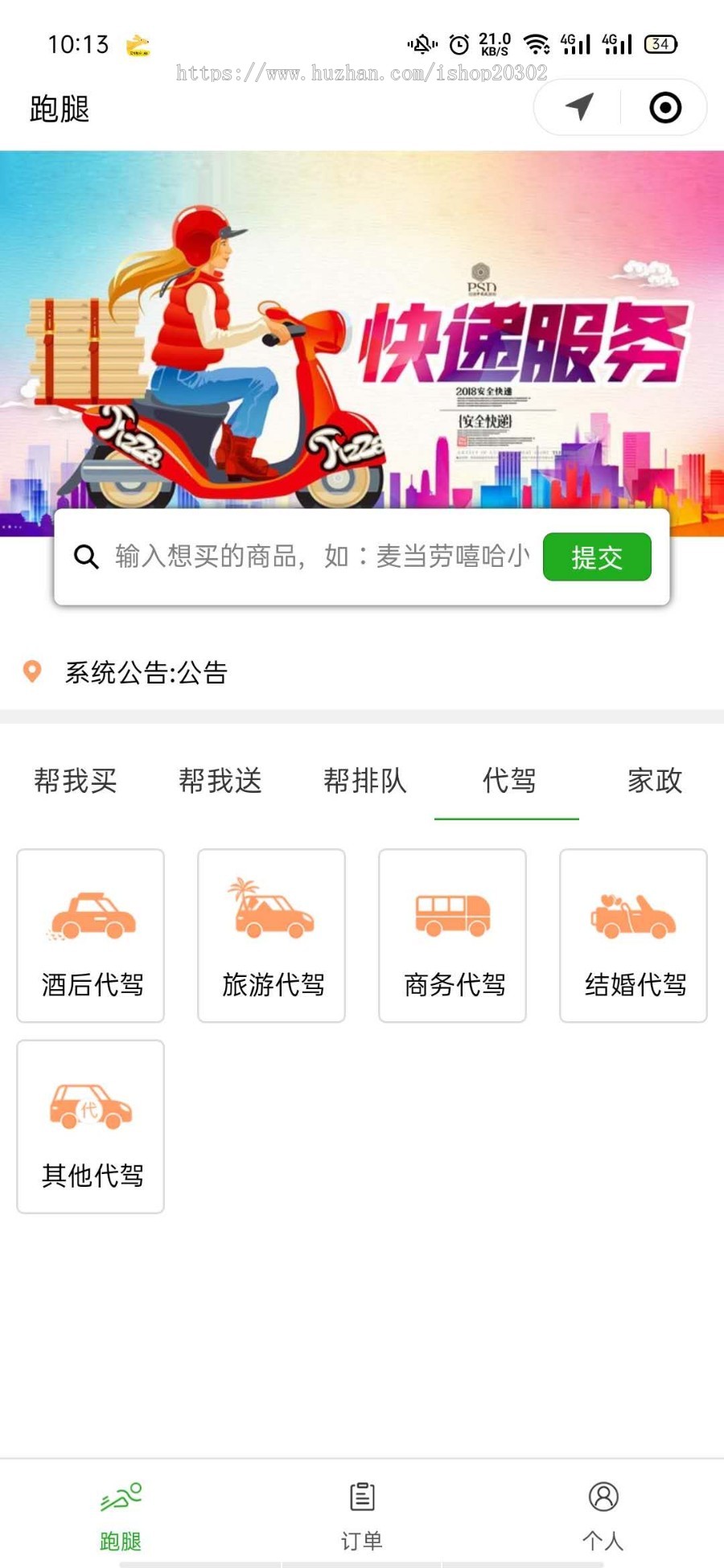Image resolution: width=724 pixels, height=1568 pixels.
Task: Click the scooter icon on the 跑腿 tab
Action: coord(121,1497)
